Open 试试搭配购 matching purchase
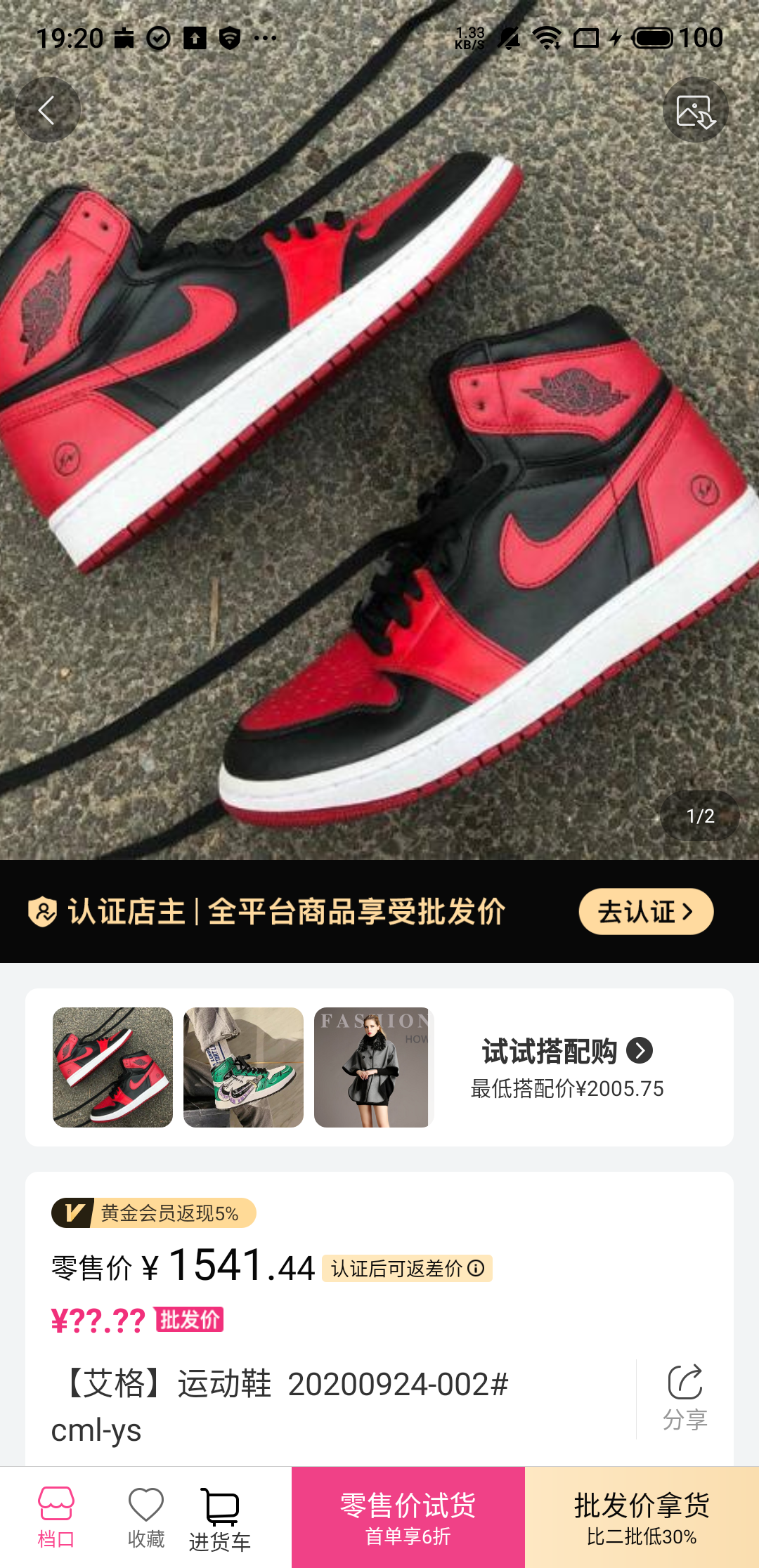 567,1052
